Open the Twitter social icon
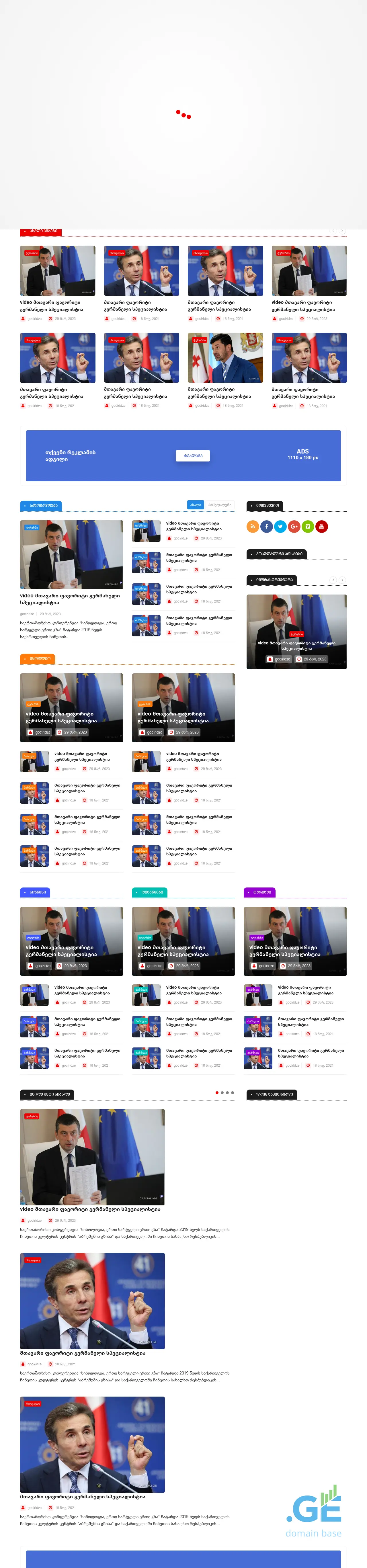This screenshot has width=367, height=1568. click(280, 526)
